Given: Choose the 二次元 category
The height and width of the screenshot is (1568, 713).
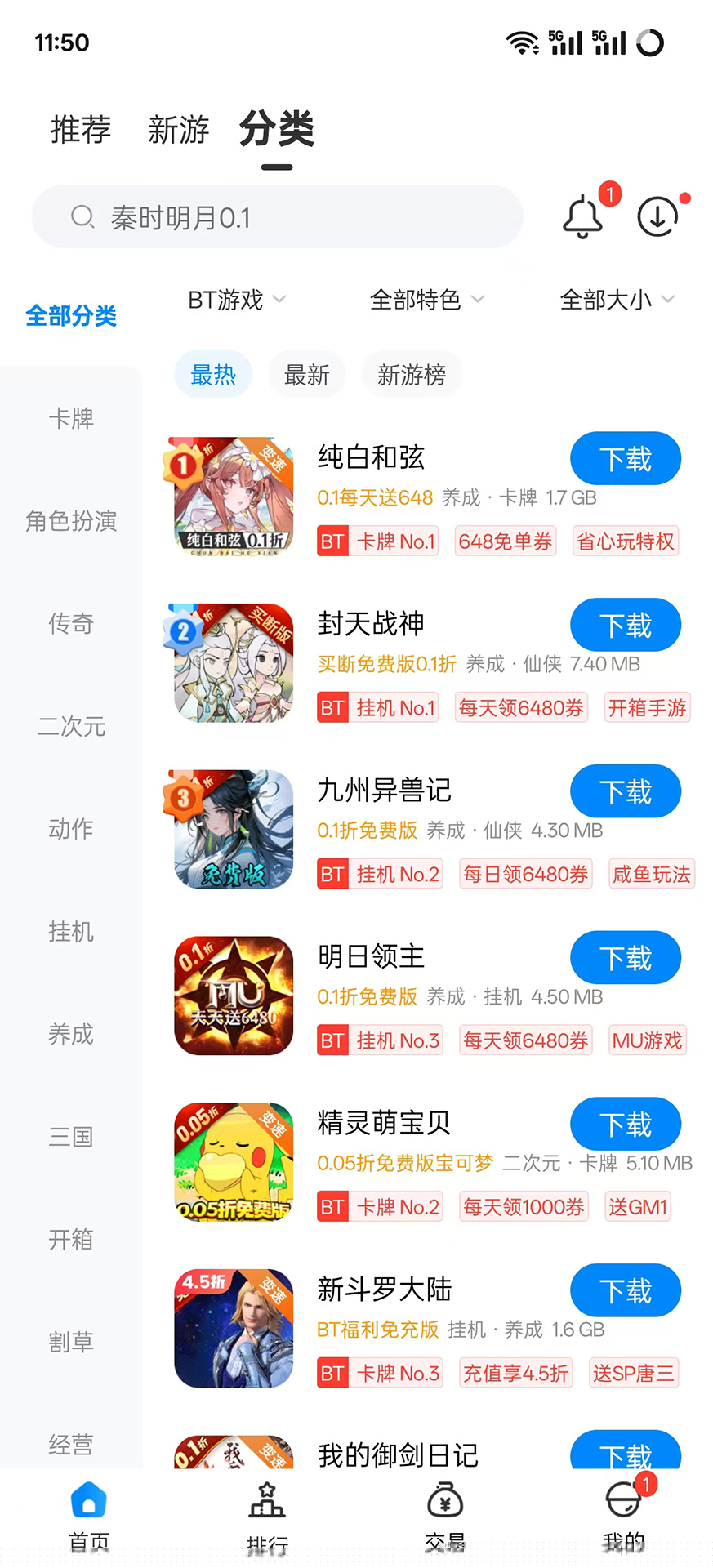Looking at the screenshot, I should (x=71, y=726).
